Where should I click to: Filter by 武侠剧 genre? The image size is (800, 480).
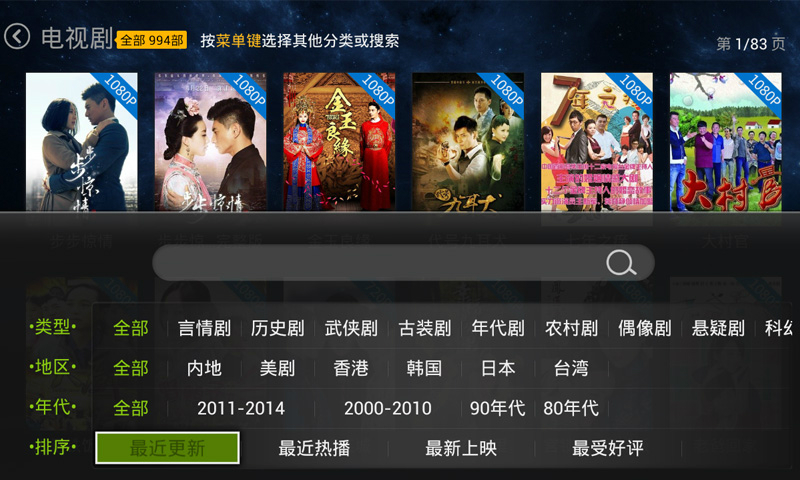point(351,328)
